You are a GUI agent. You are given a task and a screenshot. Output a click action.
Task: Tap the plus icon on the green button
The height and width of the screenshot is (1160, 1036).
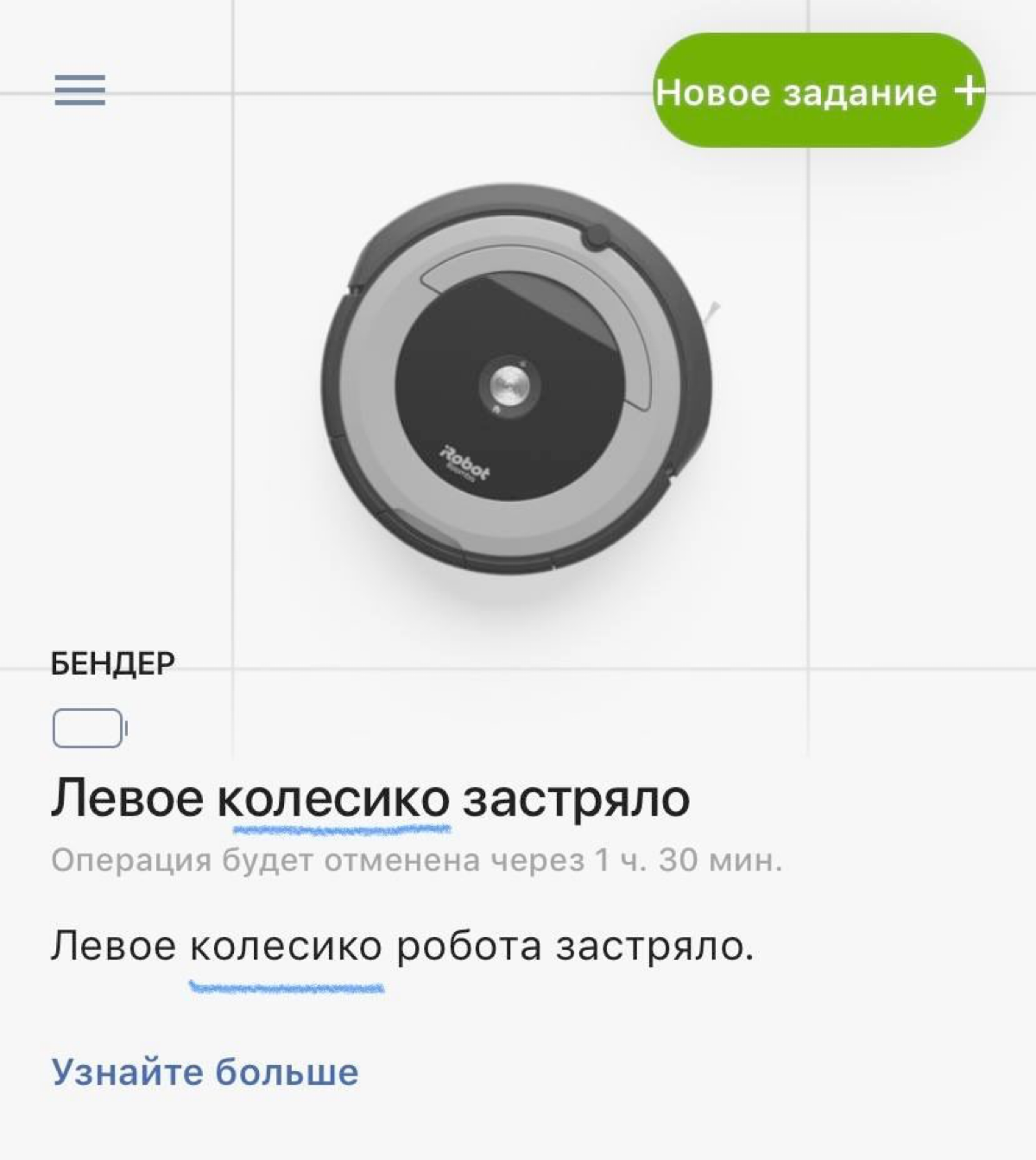(x=970, y=89)
